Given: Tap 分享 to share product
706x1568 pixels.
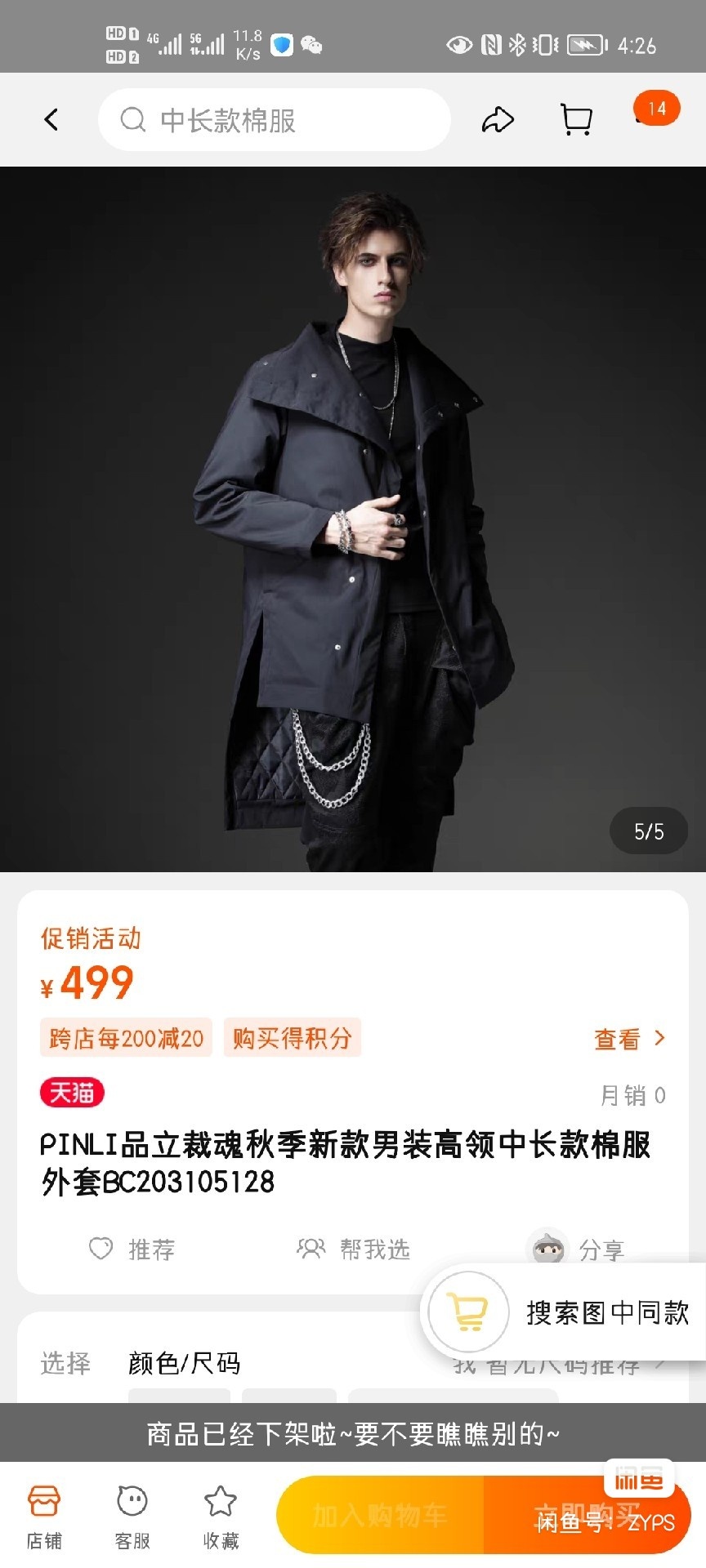Looking at the screenshot, I should pyautogui.click(x=577, y=1249).
